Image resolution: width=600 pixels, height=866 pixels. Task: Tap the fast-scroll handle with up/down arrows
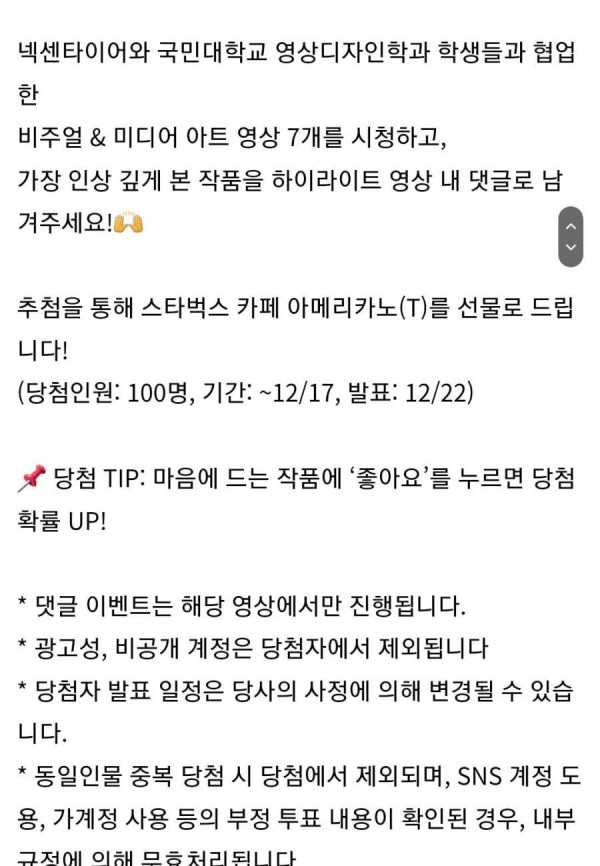tap(571, 236)
